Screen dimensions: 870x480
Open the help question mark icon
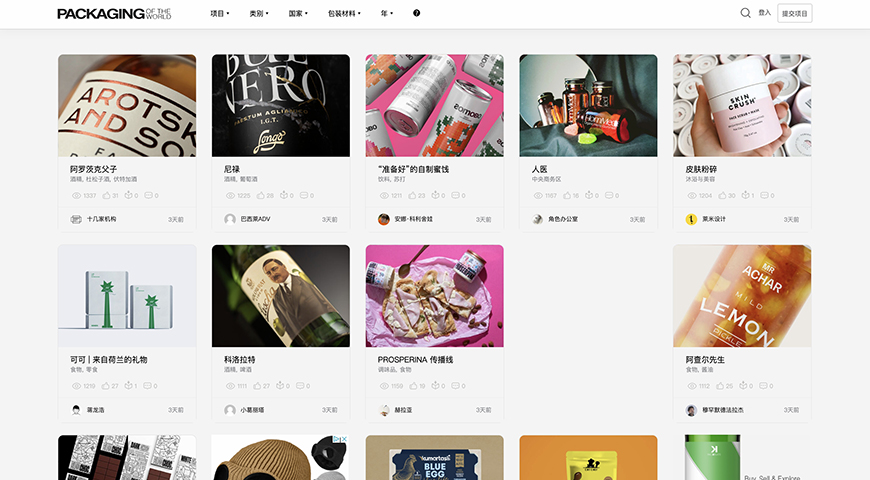[x=416, y=14]
